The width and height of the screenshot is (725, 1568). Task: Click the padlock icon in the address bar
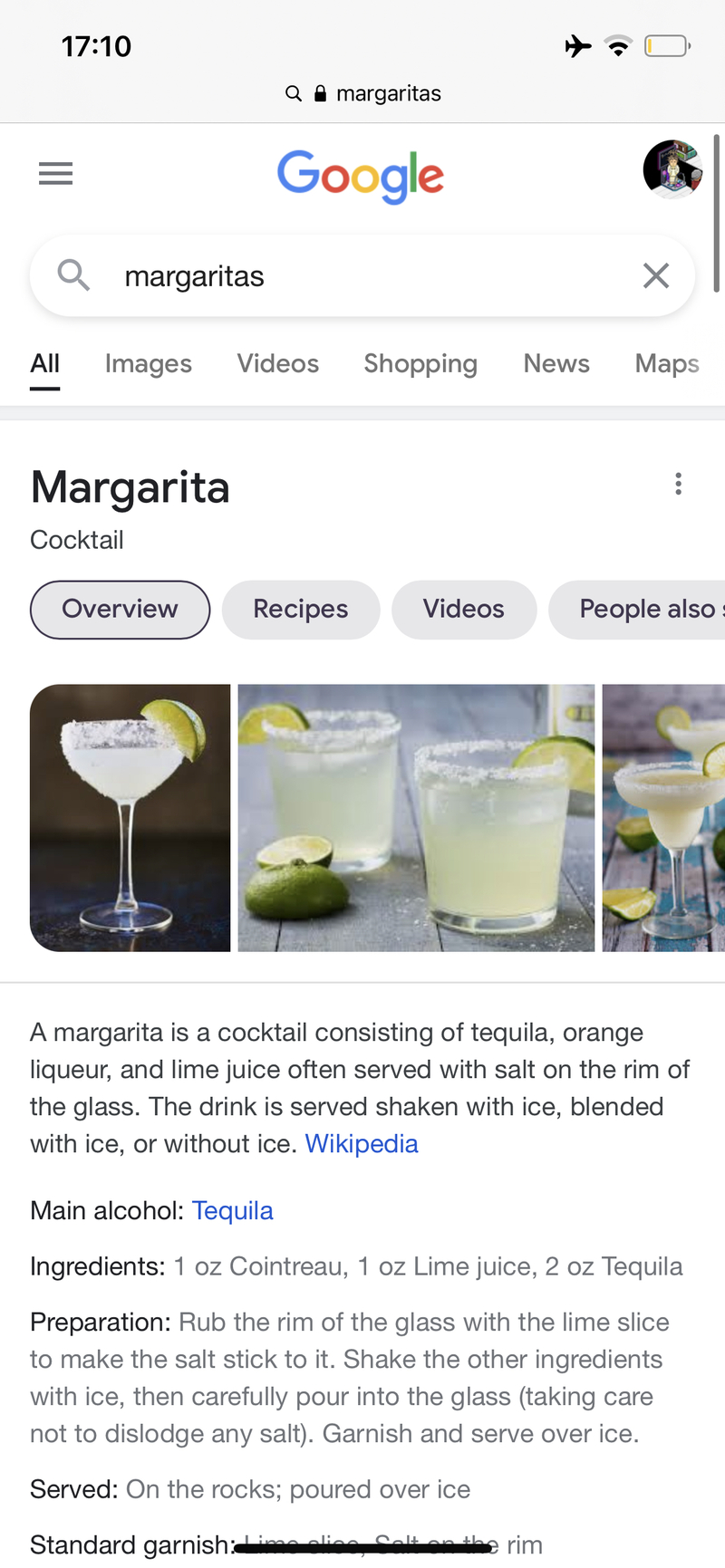pyautogui.click(x=320, y=92)
